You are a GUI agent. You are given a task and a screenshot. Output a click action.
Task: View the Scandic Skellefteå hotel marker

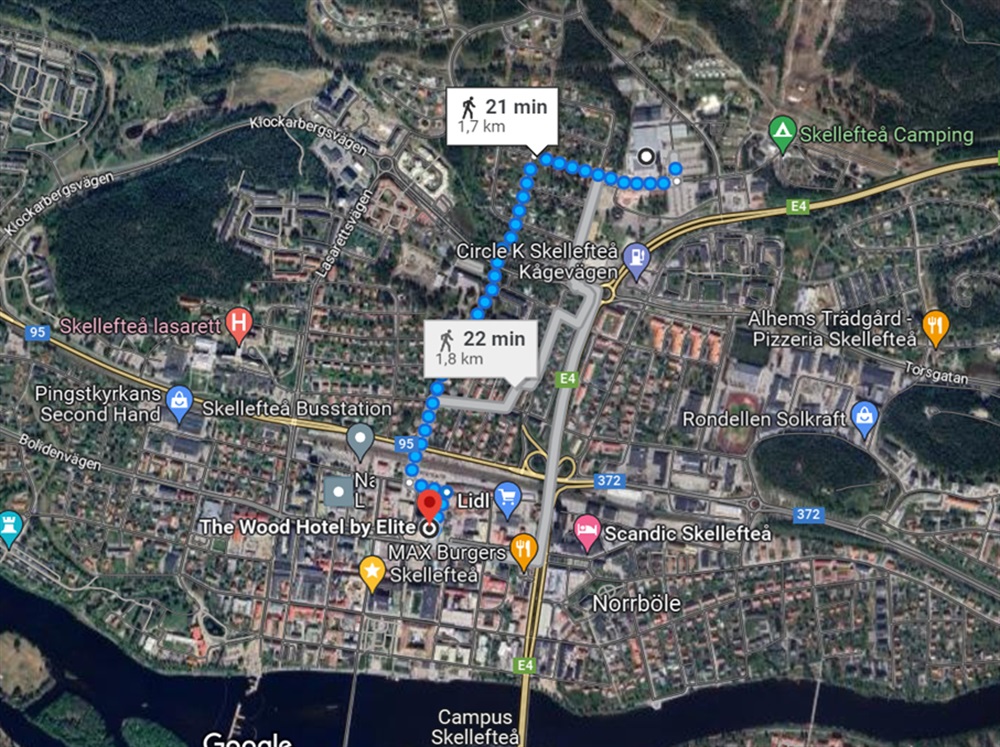click(x=587, y=531)
